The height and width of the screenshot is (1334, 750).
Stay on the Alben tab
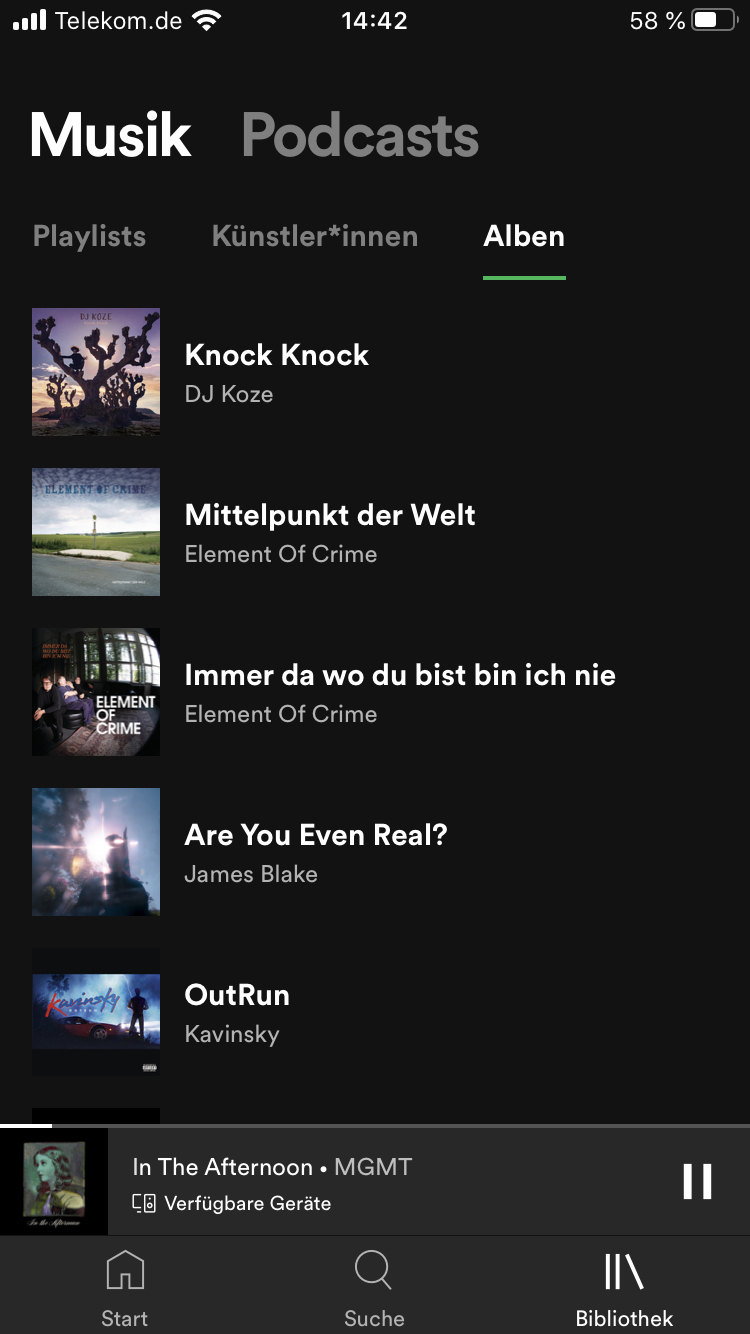[524, 236]
